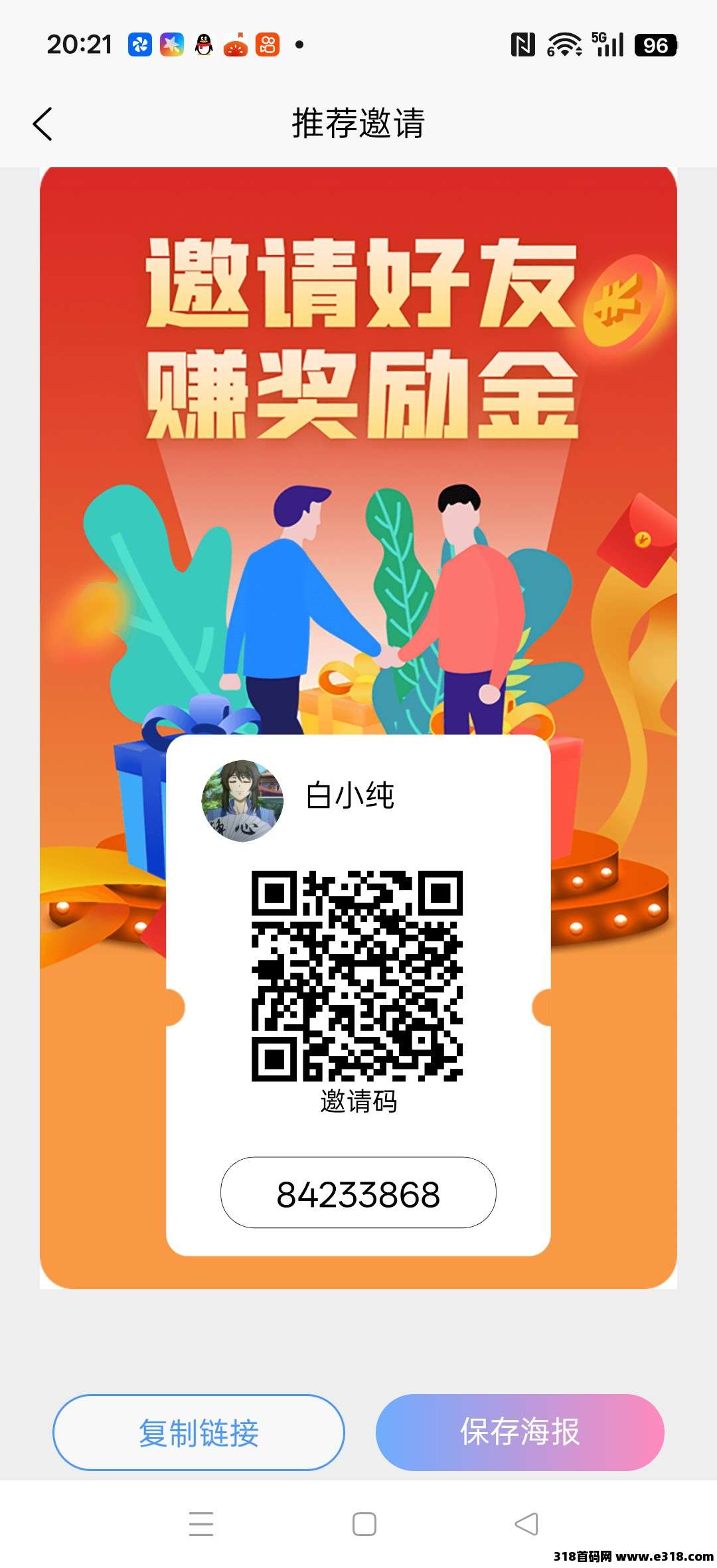The height and width of the screenshot is (1568, 717).
Task: Save the poster with 保存海报
Action: (520, 1433)
